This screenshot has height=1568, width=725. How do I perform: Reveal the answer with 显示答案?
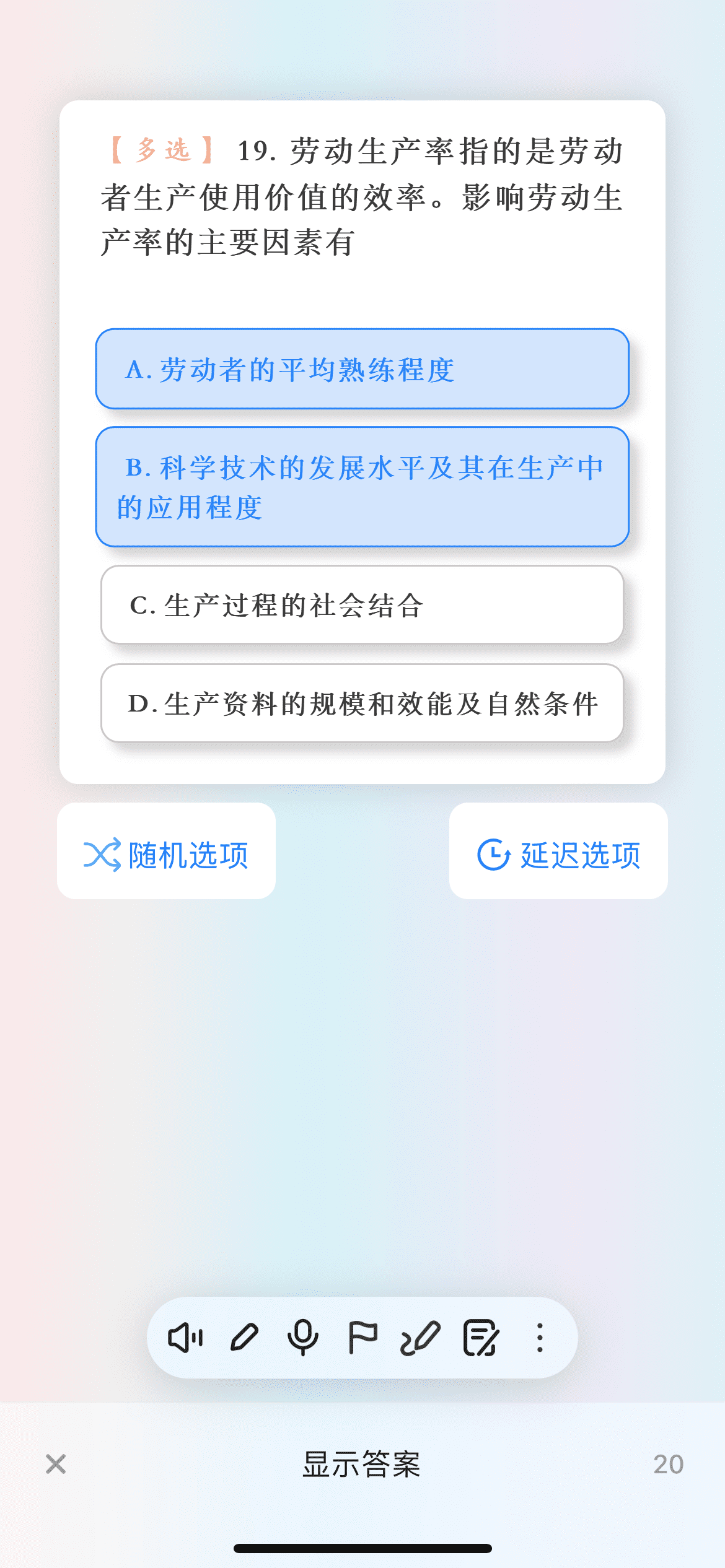pos(362,1464)
